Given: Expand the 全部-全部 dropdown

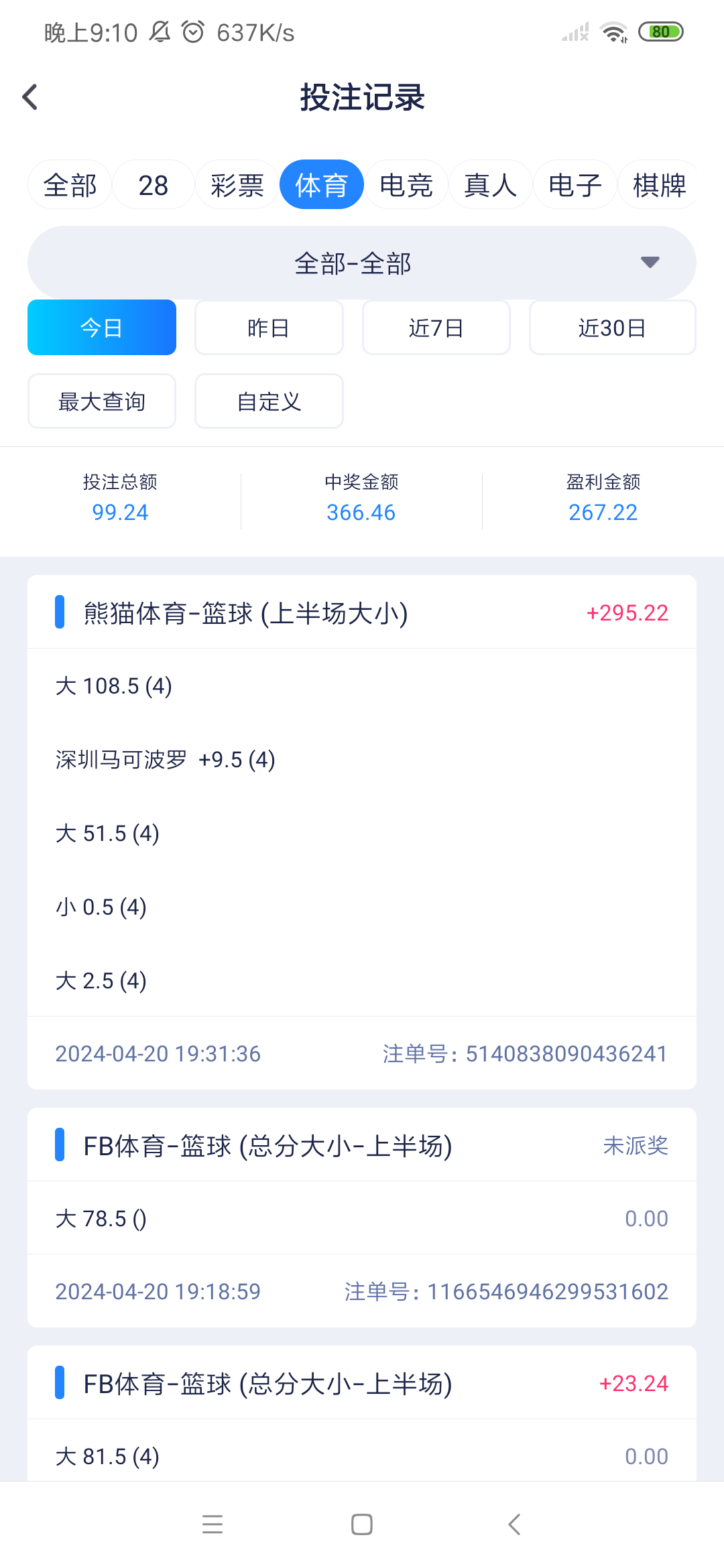Looking at the screenshot, I should 362,263.
